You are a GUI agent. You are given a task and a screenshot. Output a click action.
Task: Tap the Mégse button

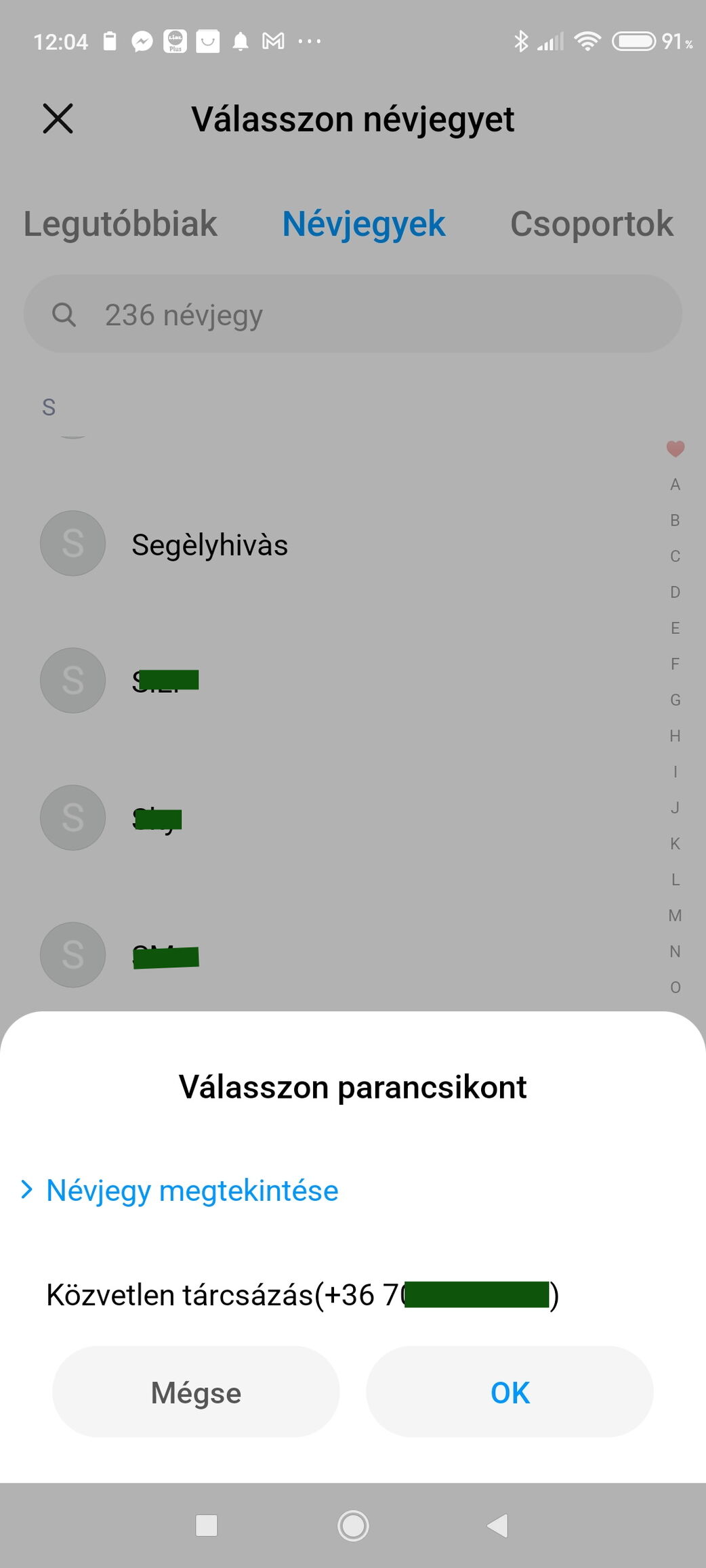pyautogui.click(x=196, y=1393)
